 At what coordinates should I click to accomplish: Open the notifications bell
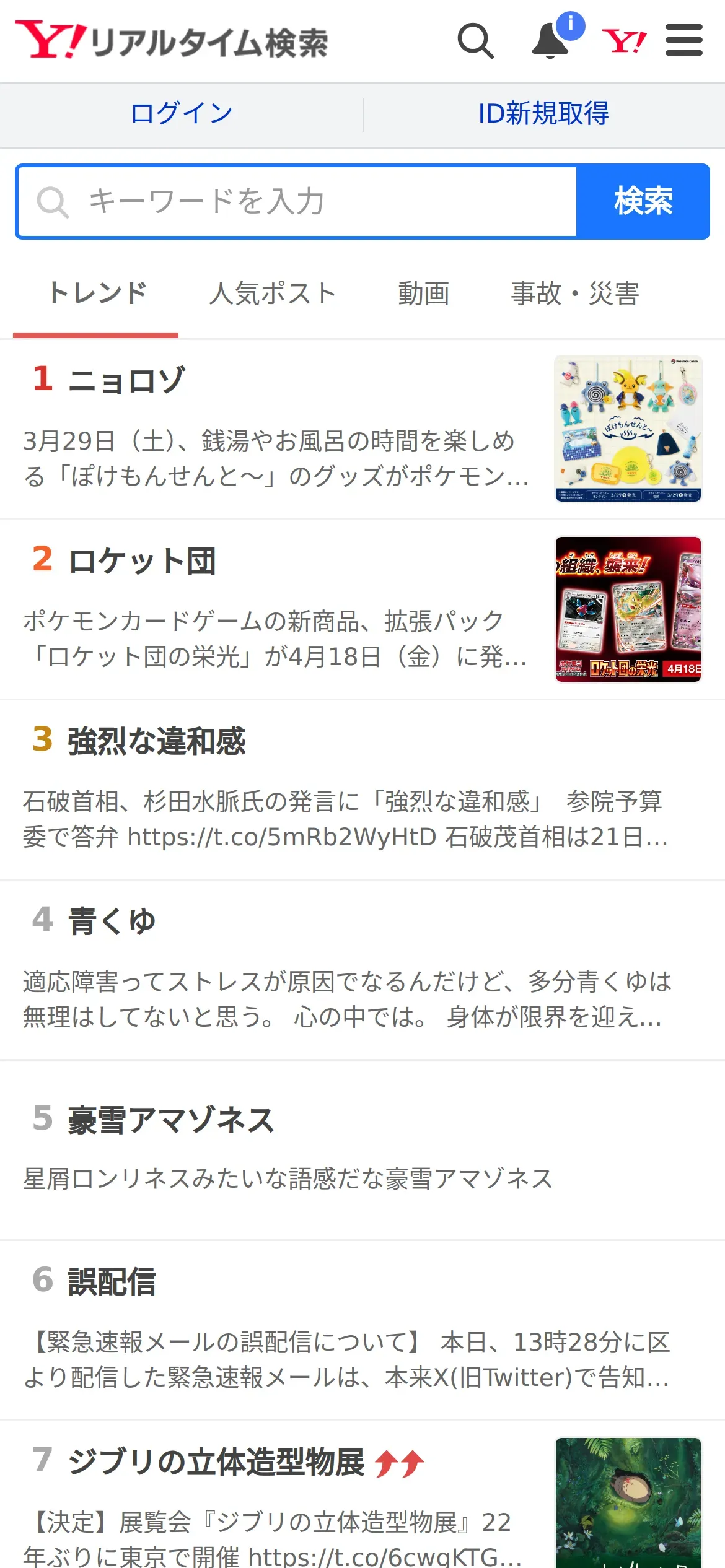point(551,41)
